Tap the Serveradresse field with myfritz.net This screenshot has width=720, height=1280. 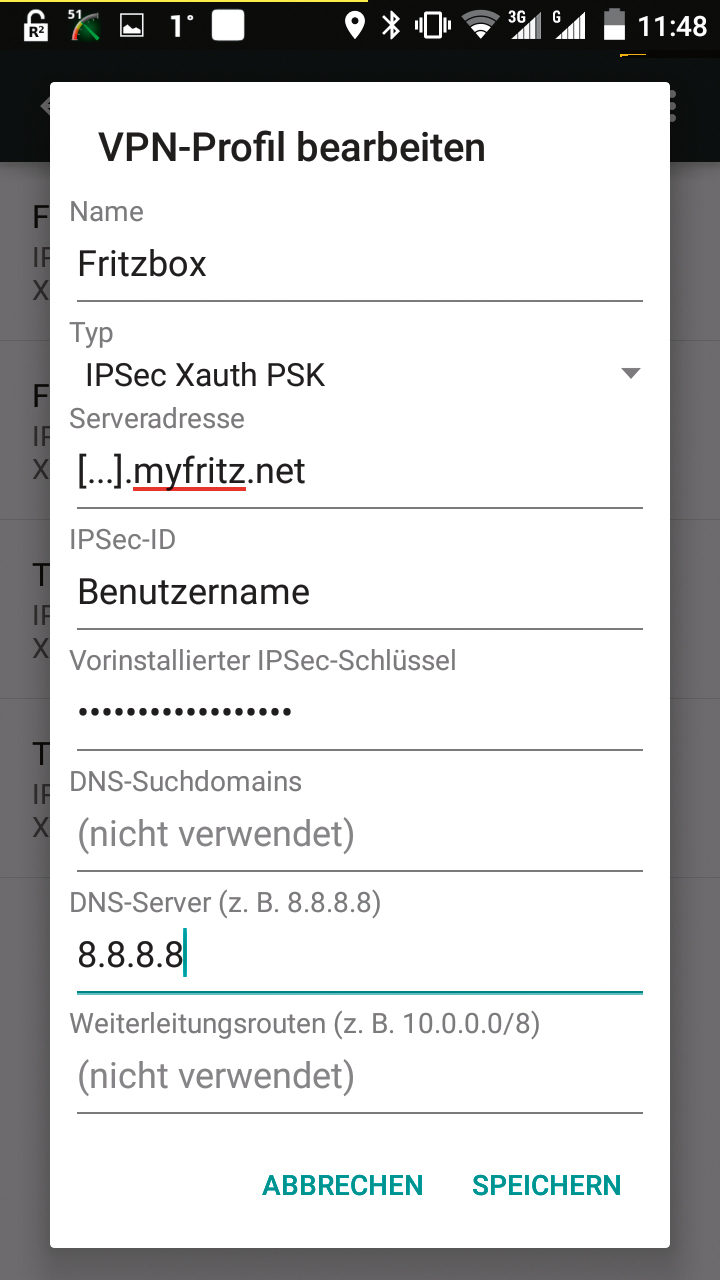pos(359,471)
